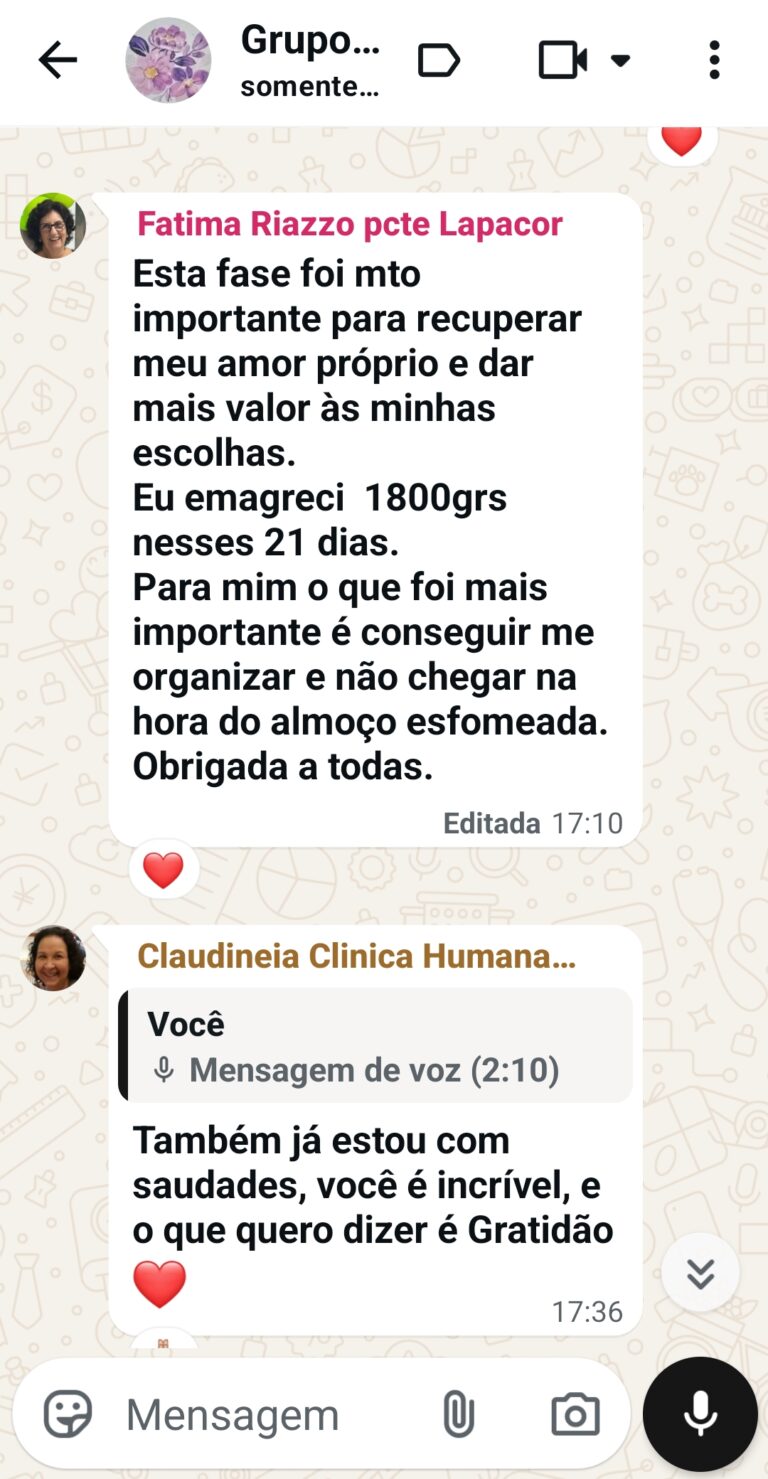Open the emoji and sticker picker

(x=68, y=1415)
